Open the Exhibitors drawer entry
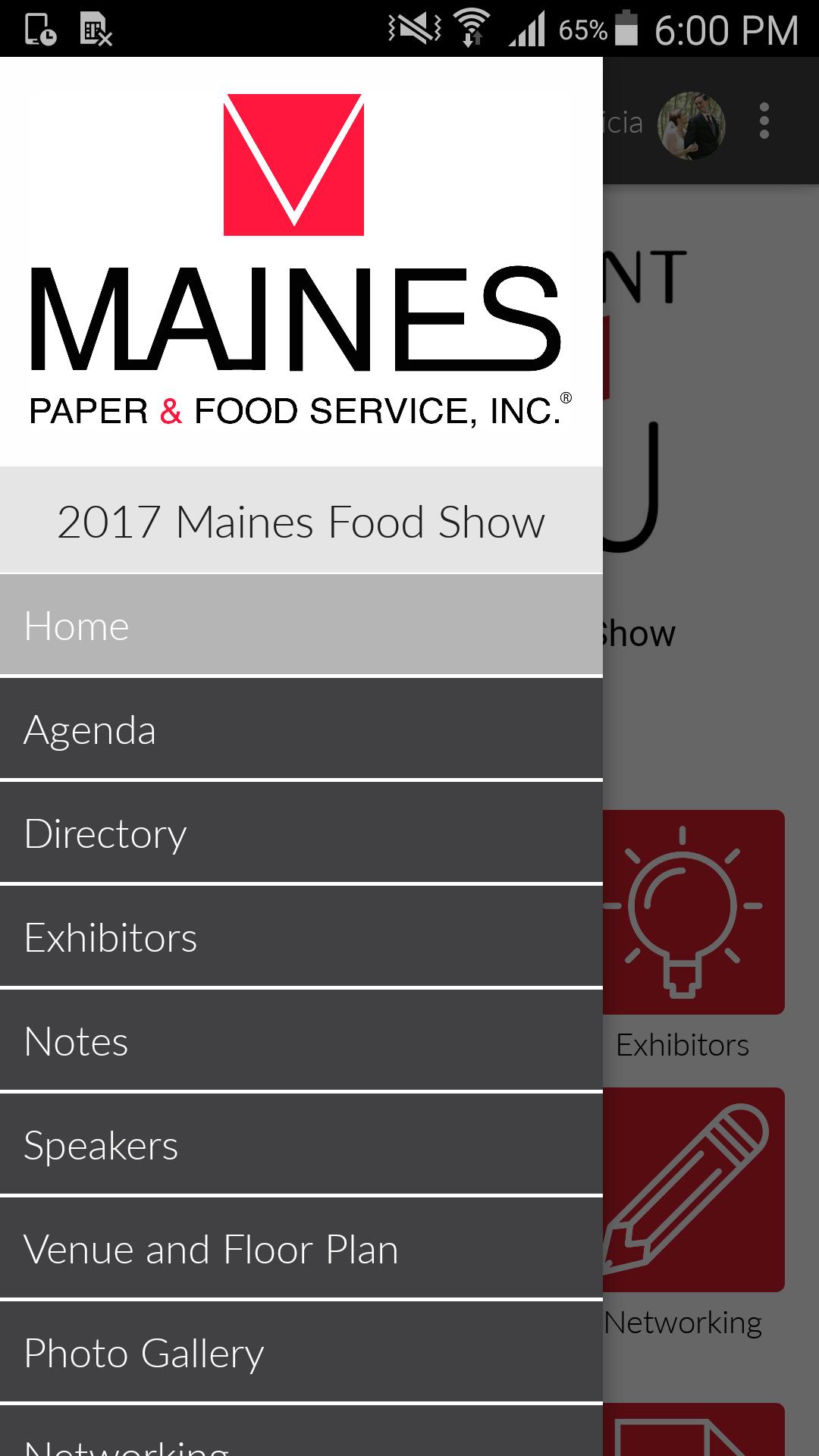Screen dimensions: 819x1456 (301, 937)
